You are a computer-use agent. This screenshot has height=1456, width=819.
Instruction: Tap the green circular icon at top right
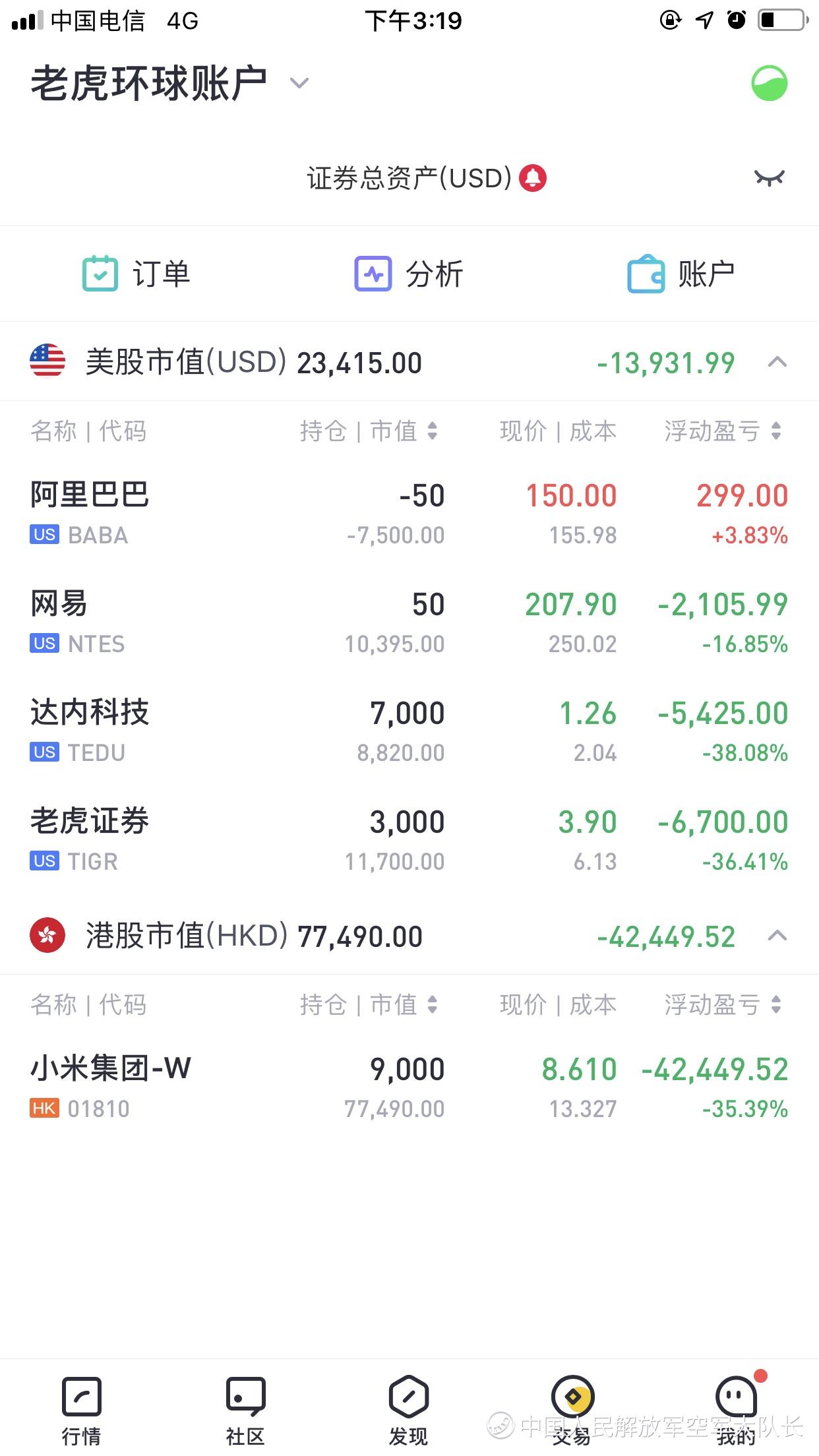tap(769, 84)
